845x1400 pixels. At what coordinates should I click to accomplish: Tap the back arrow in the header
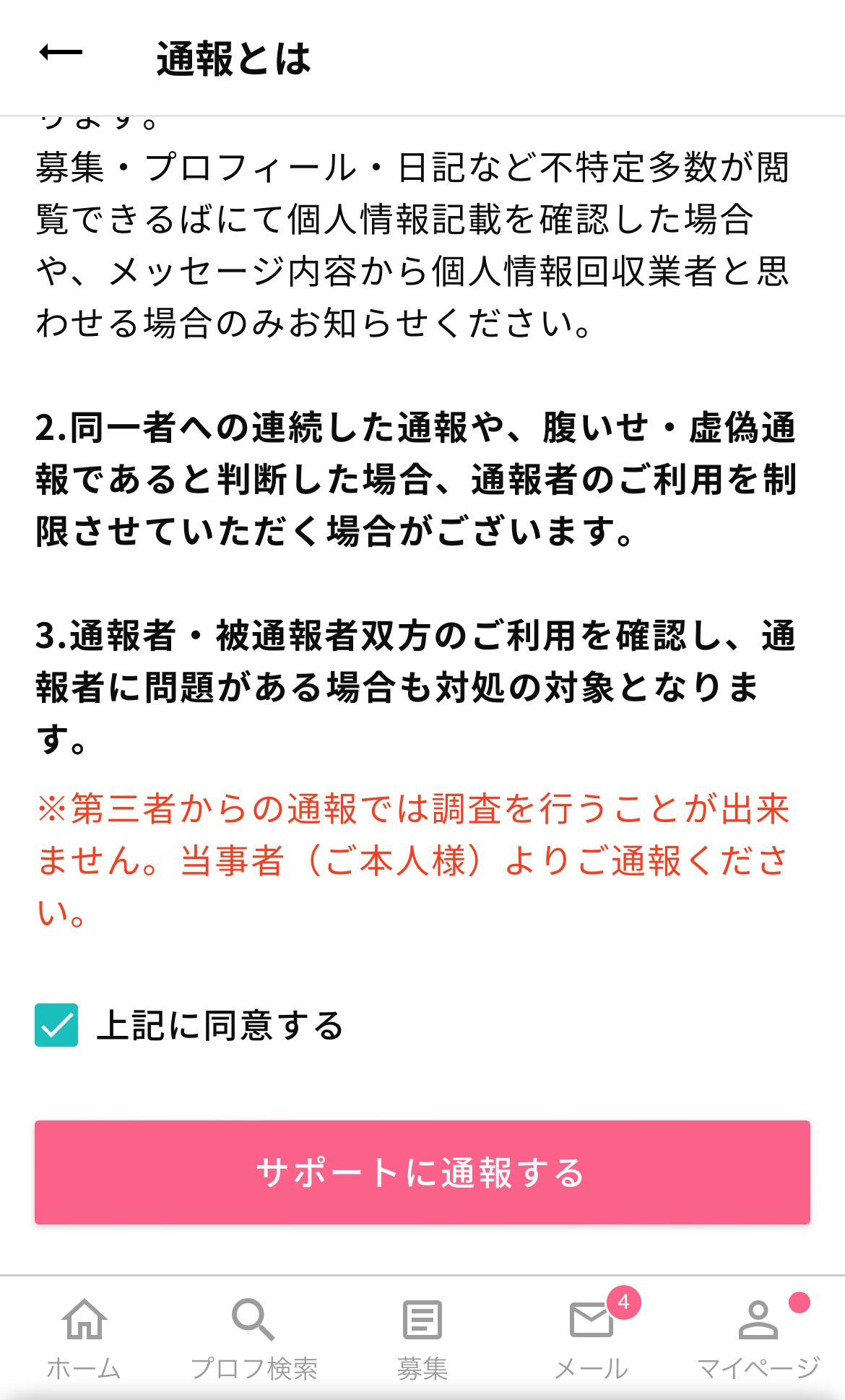(61, 53)
